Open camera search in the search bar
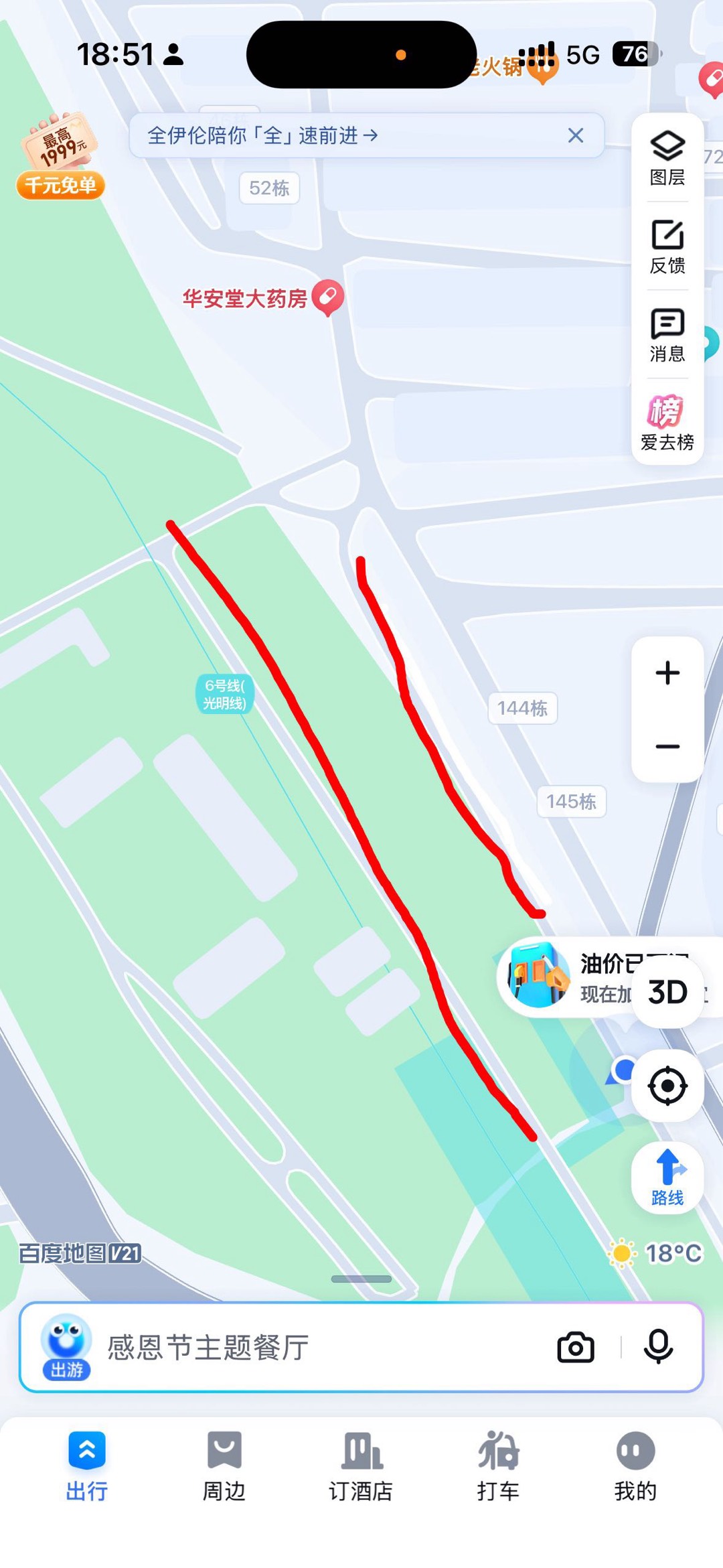723x1568 pixels. point(575,1347)
